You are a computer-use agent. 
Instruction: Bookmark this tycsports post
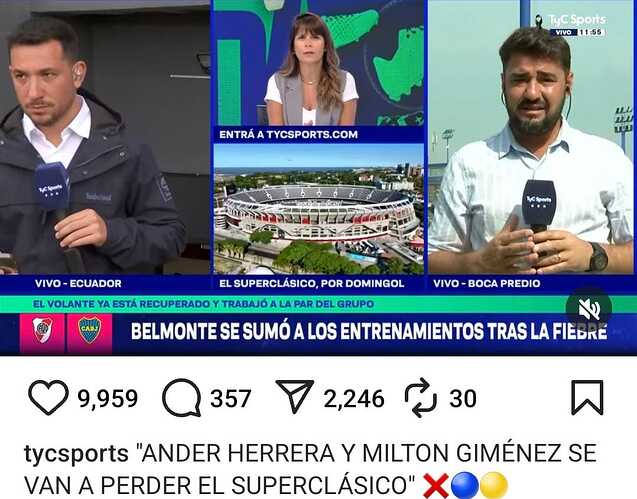(587, 398)
